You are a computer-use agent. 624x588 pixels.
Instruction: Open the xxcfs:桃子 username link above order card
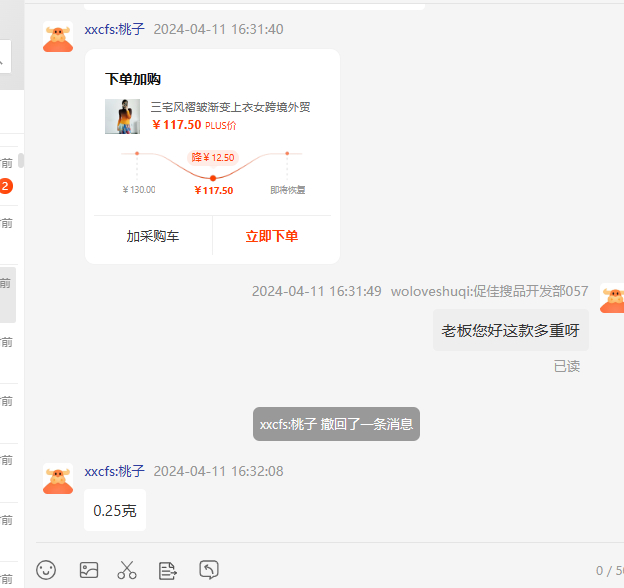(x=114, y=29)
